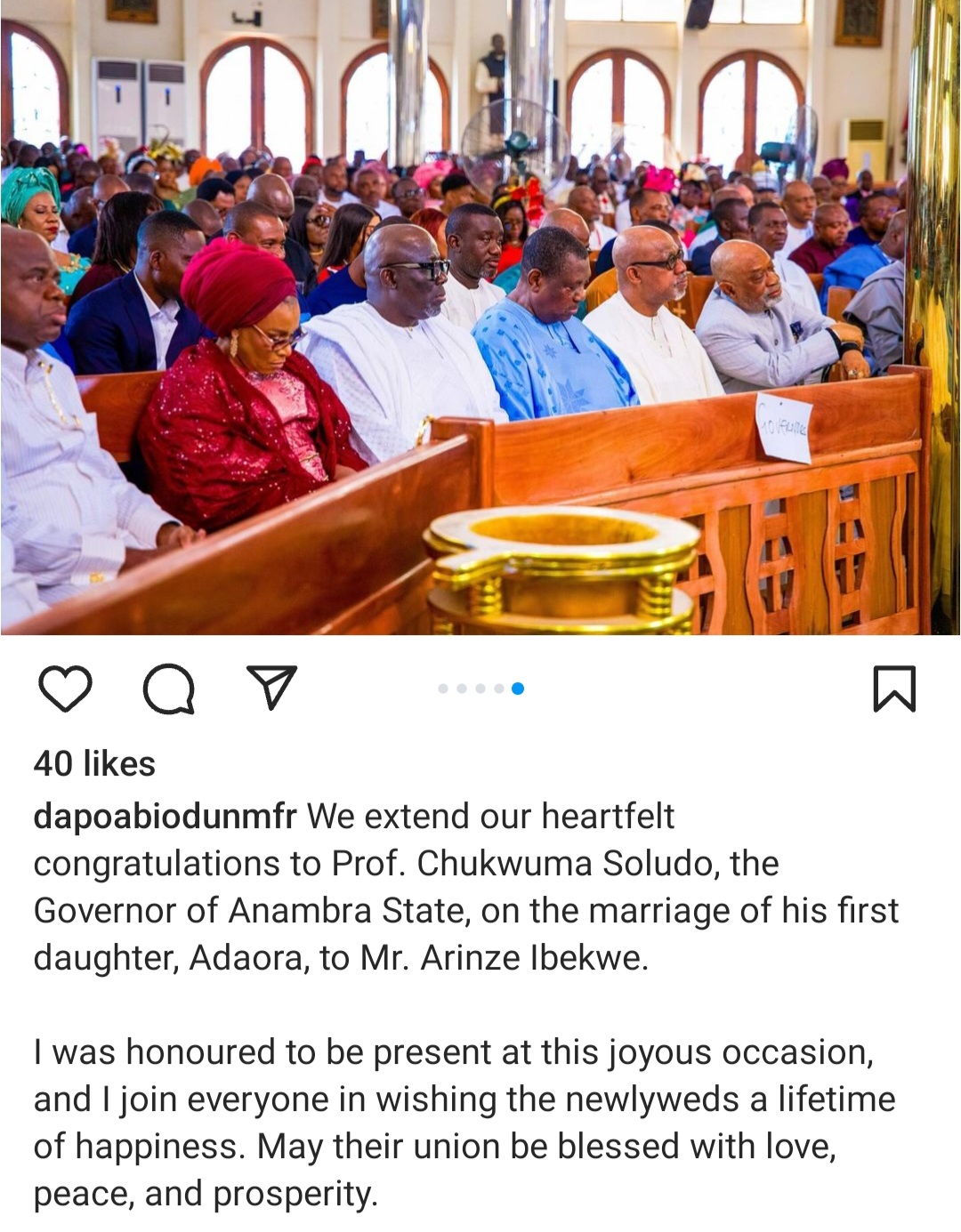
Task: View the list of 40 likes
Action: pyautogui.click(x=94, y=764)
